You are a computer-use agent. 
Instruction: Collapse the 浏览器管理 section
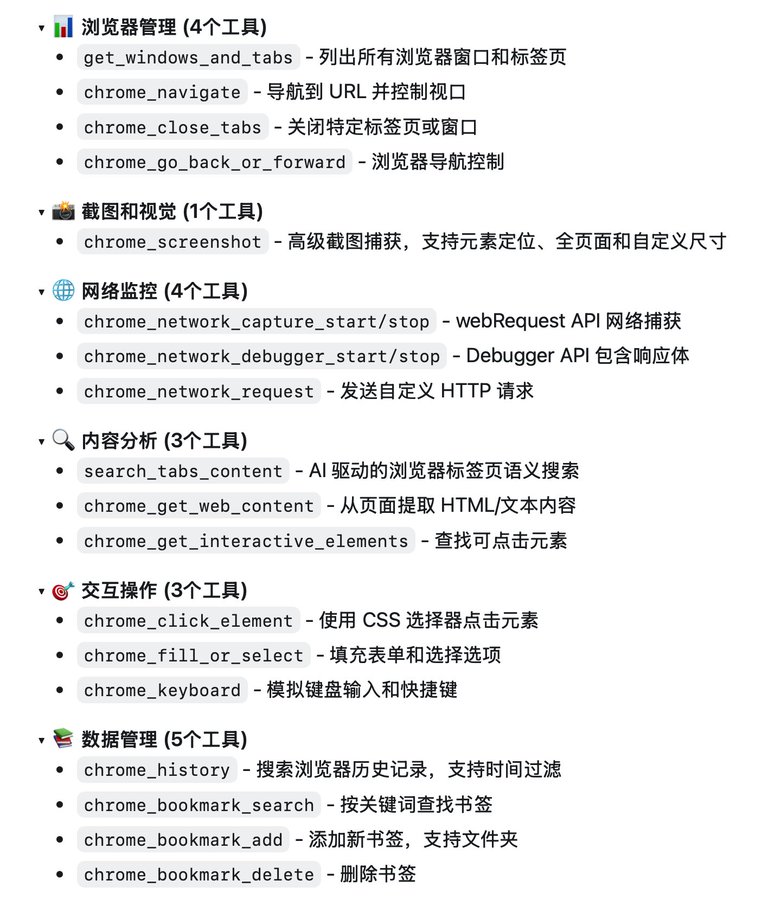pos(40,27)
